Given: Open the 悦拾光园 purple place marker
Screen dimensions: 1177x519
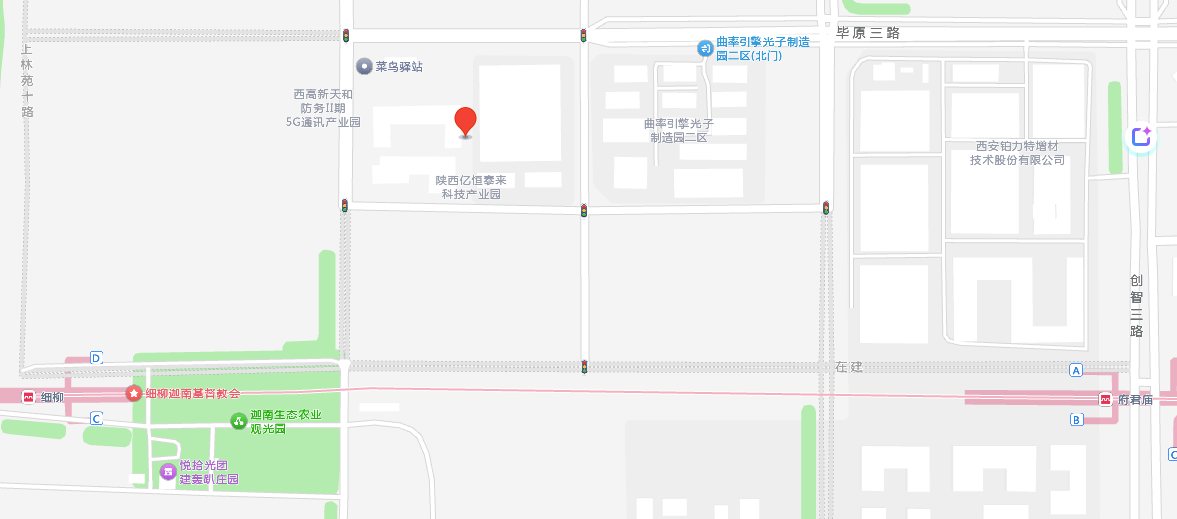Looking at the screenshot, I should coord(168,471).
